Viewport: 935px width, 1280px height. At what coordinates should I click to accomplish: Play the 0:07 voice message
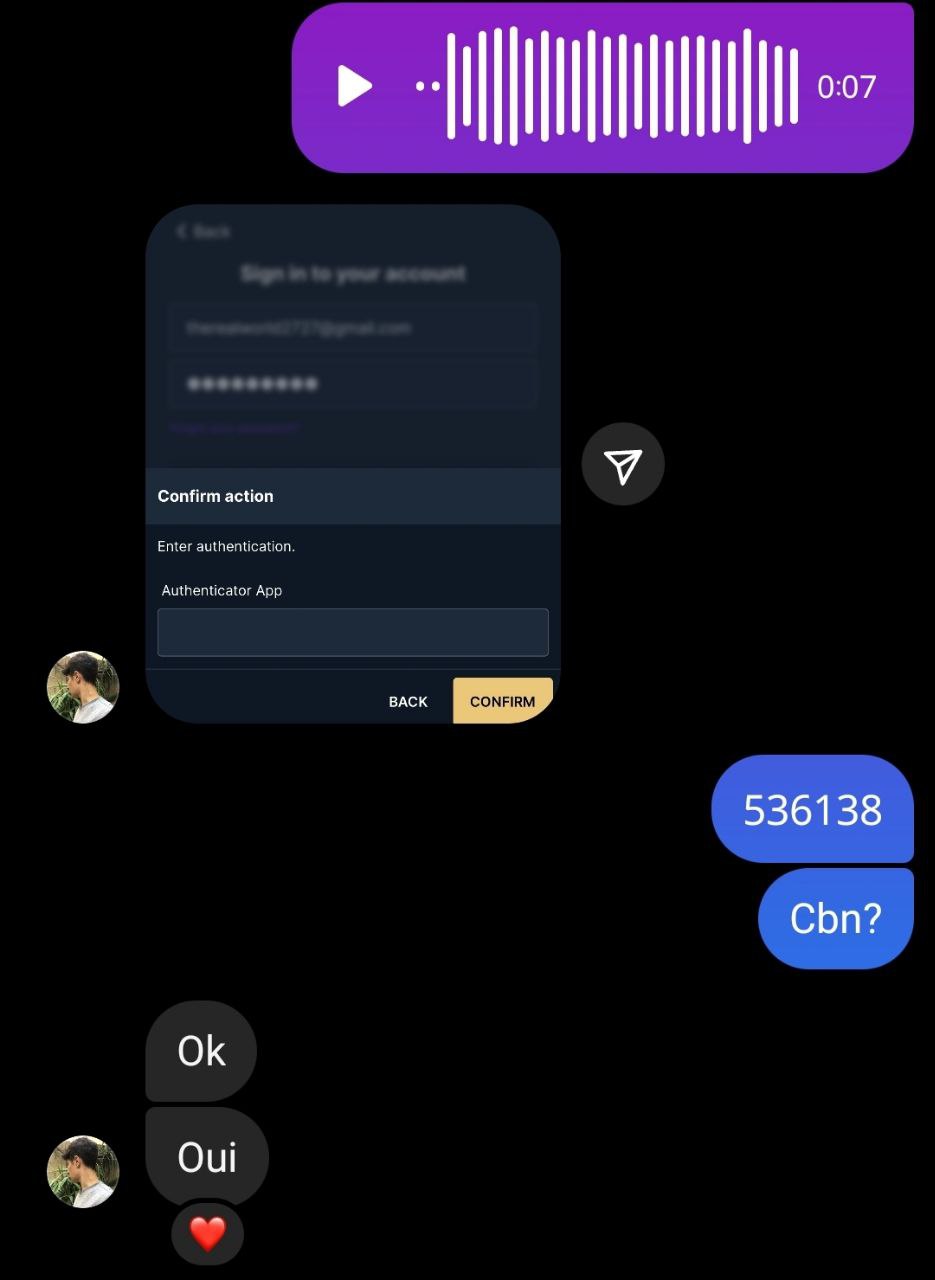pyautogui.click(x=354, y=86)
